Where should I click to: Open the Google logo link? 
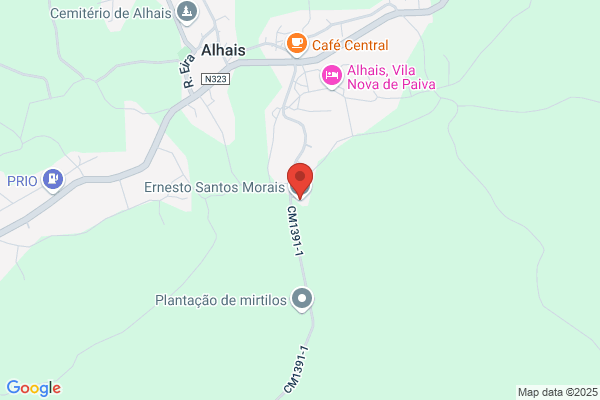[x=34, y=388]
